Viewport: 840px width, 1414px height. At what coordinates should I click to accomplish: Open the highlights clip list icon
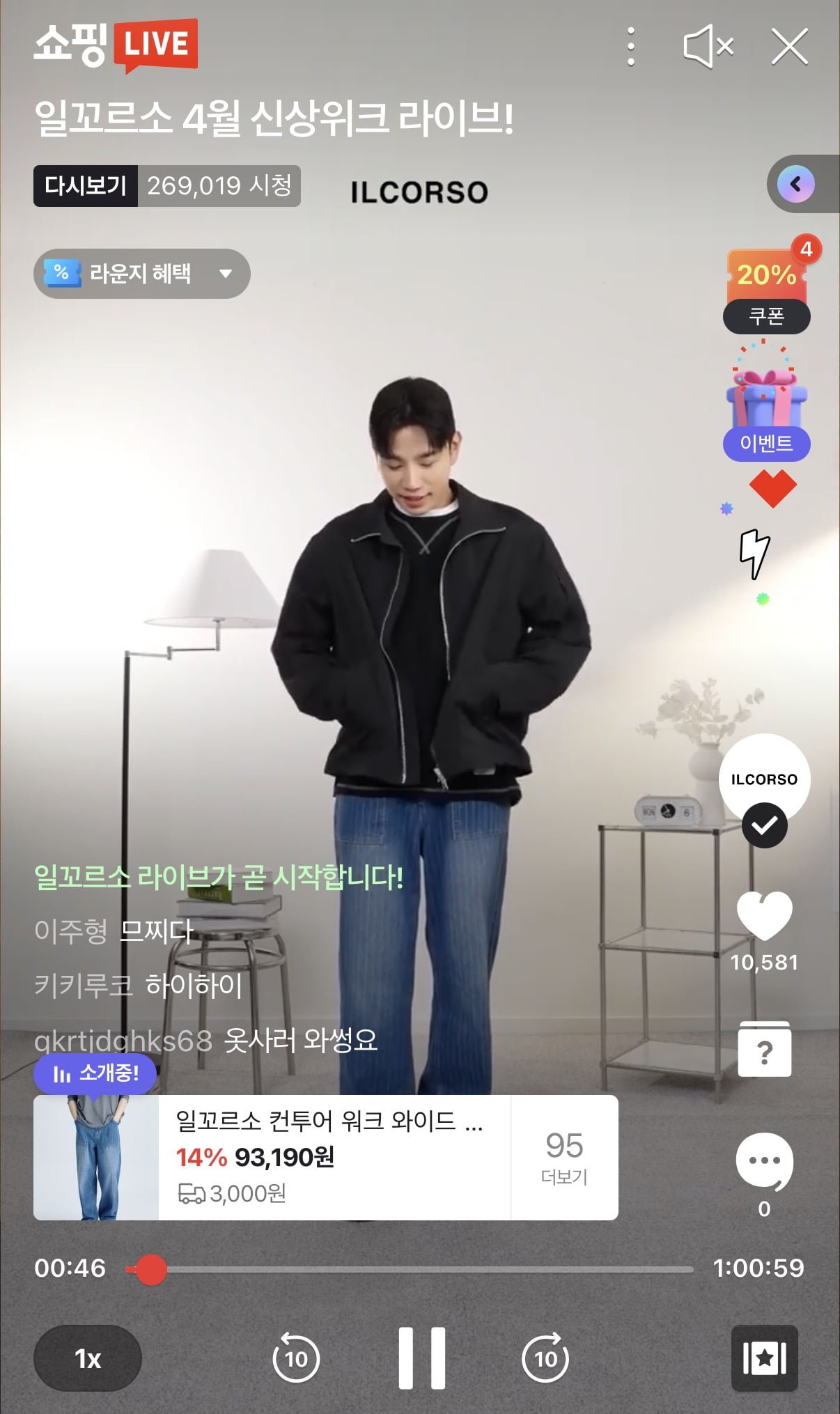764,1358
